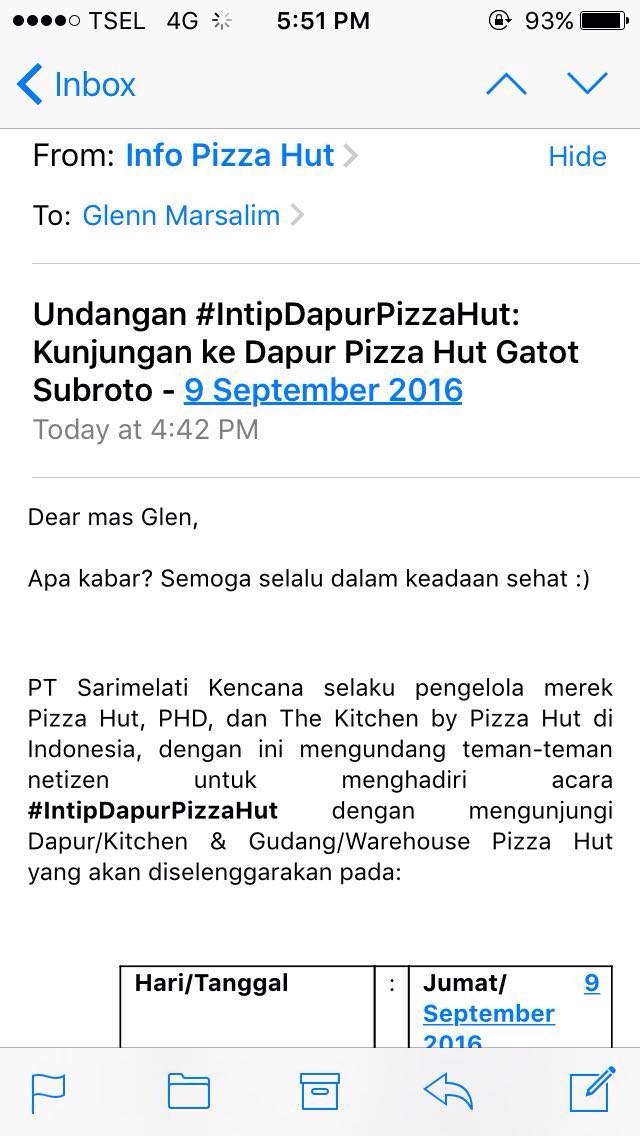640x1136 pixels.
Task: Tap the 9 September 2016 date link in subject
Action: point(323,390)
